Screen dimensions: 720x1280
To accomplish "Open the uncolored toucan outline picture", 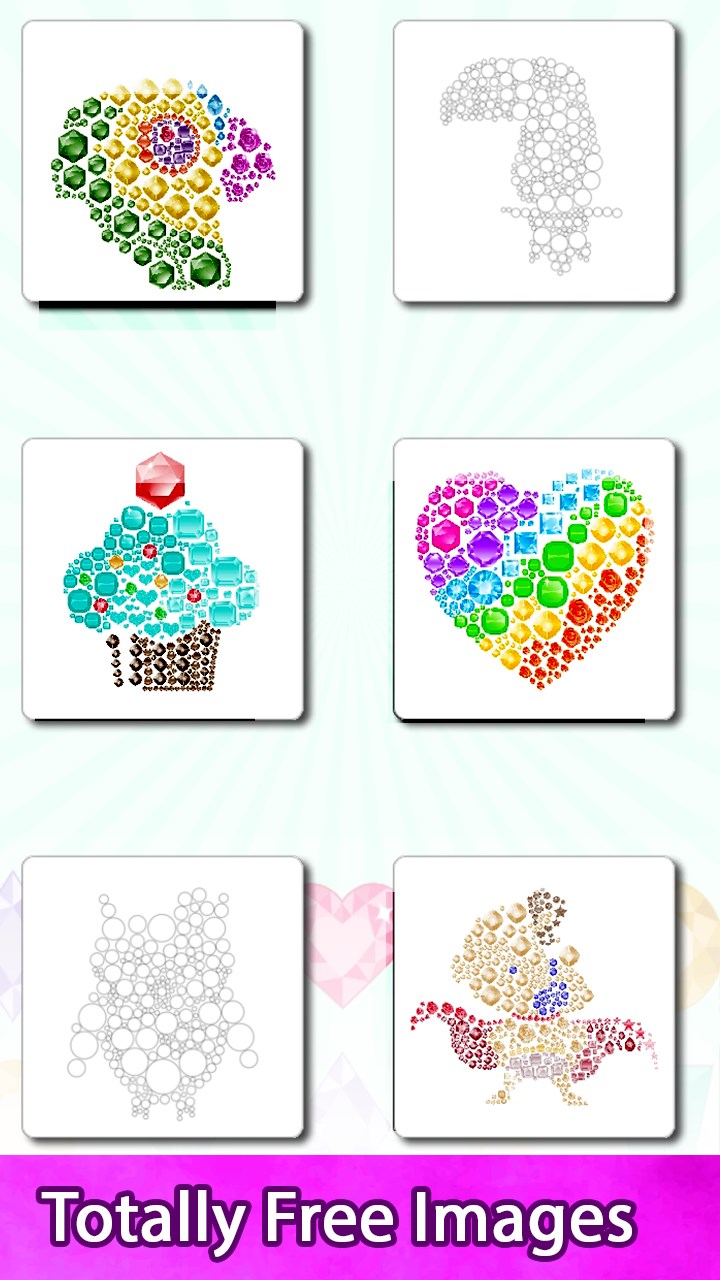I will pyautogui.click(x=534, y=162).
